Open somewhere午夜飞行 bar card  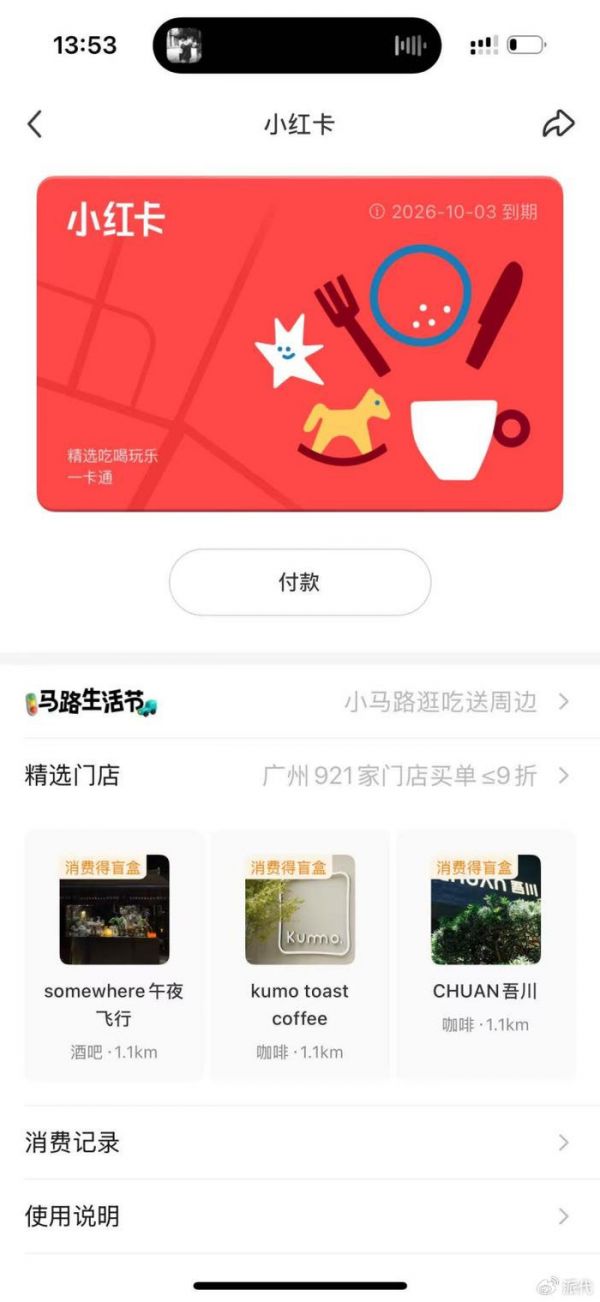tap(114, 955)
